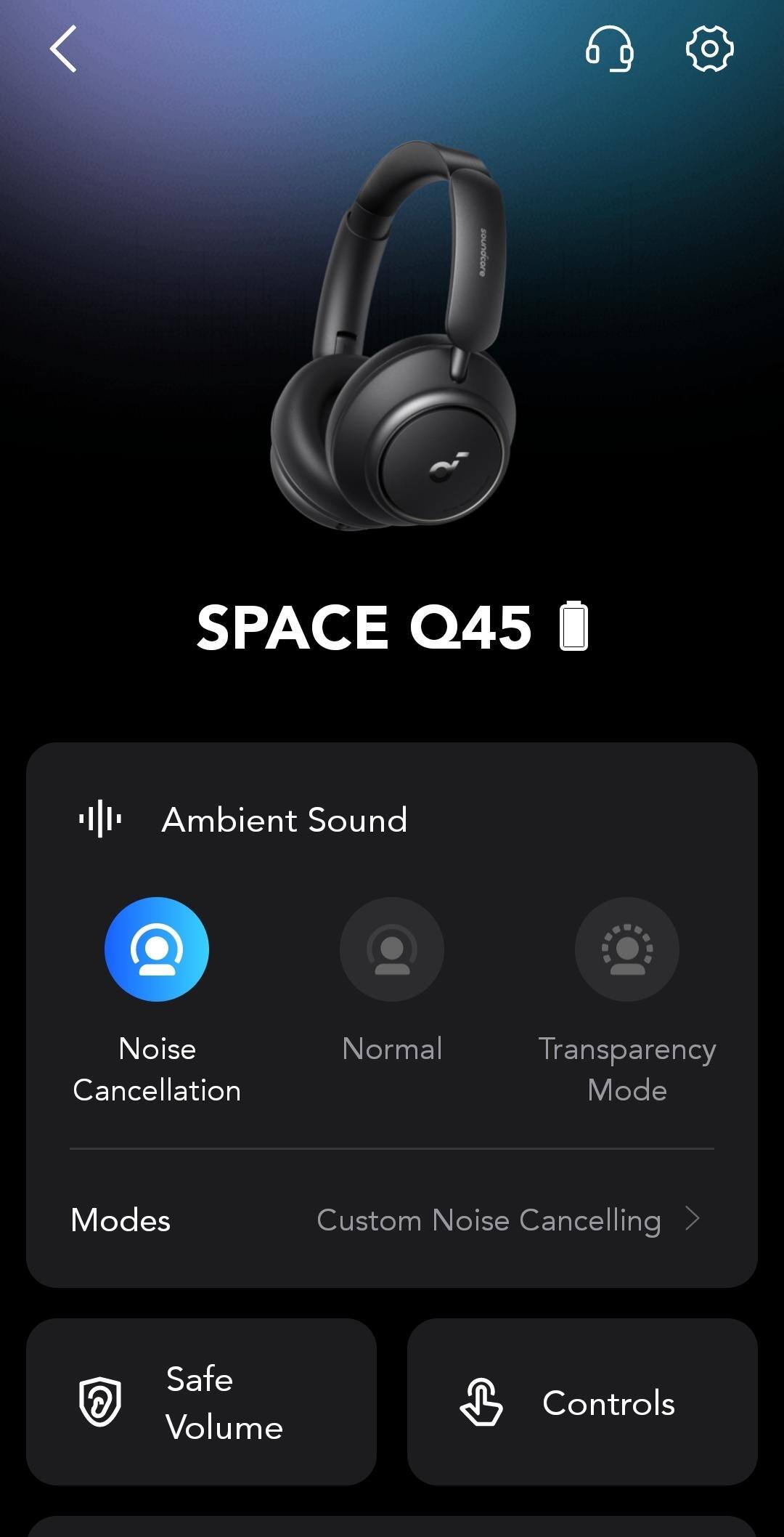The image size is (784, 1537).
Task: Open the Controls card
Action: pyautogui.click(x=582, y=1402)
